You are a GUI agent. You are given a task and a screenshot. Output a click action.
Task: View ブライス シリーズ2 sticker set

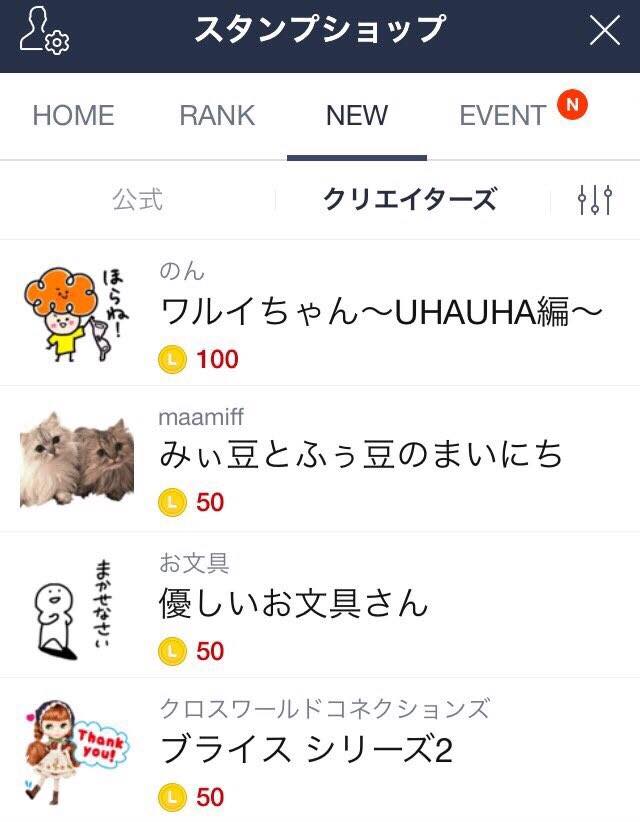pyautogui.click(x=305, y=750)
